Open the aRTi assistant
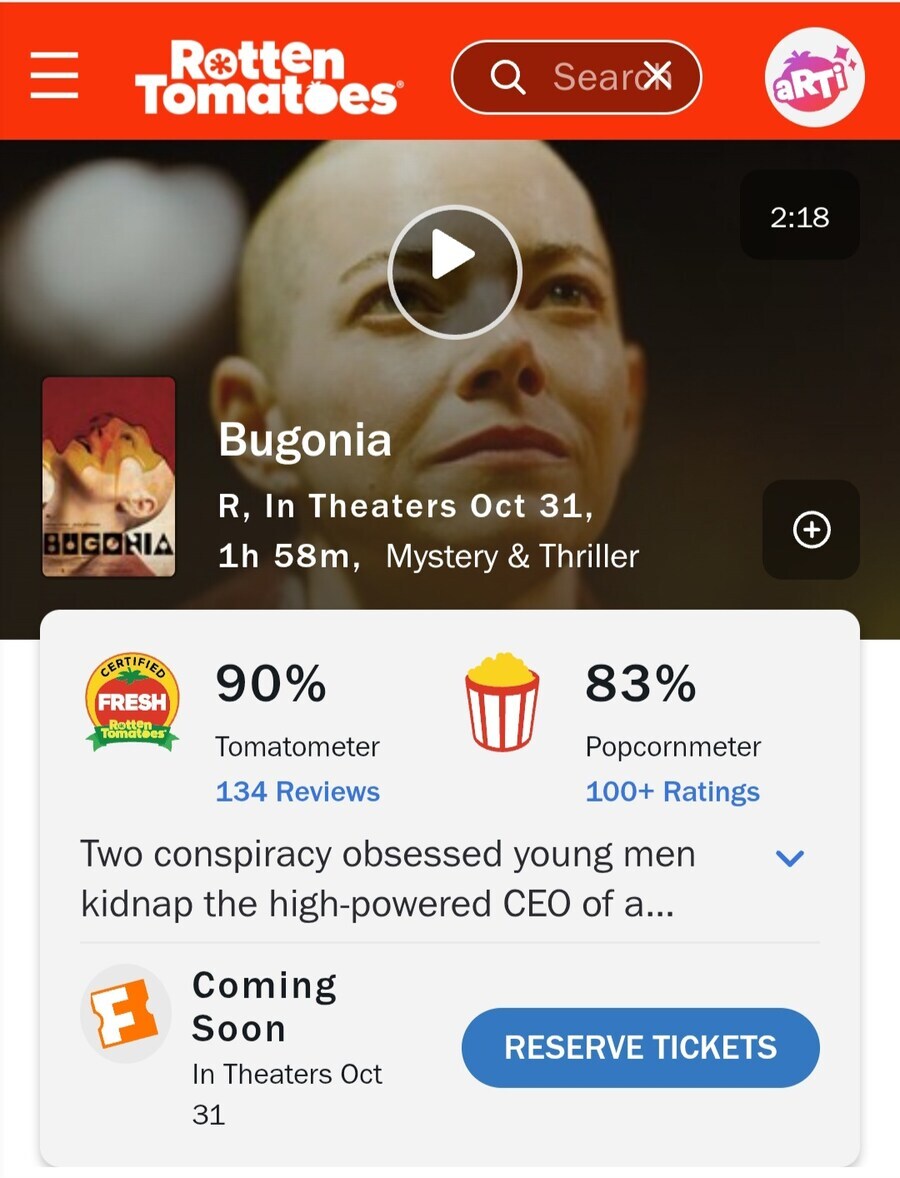The image size is (900, 1178). click(x=813, y=77)
